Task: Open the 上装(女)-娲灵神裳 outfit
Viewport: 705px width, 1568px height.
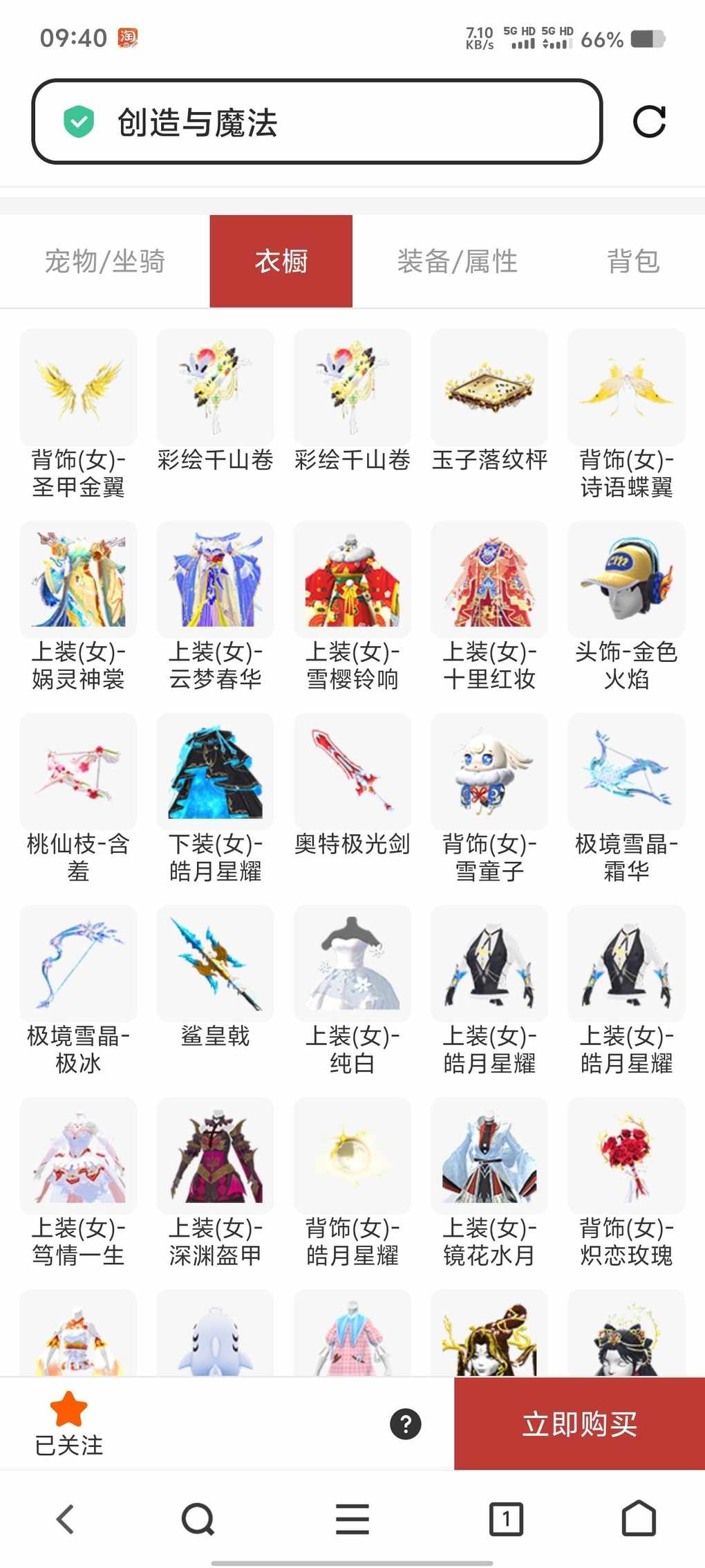Action: click(78, 580)
